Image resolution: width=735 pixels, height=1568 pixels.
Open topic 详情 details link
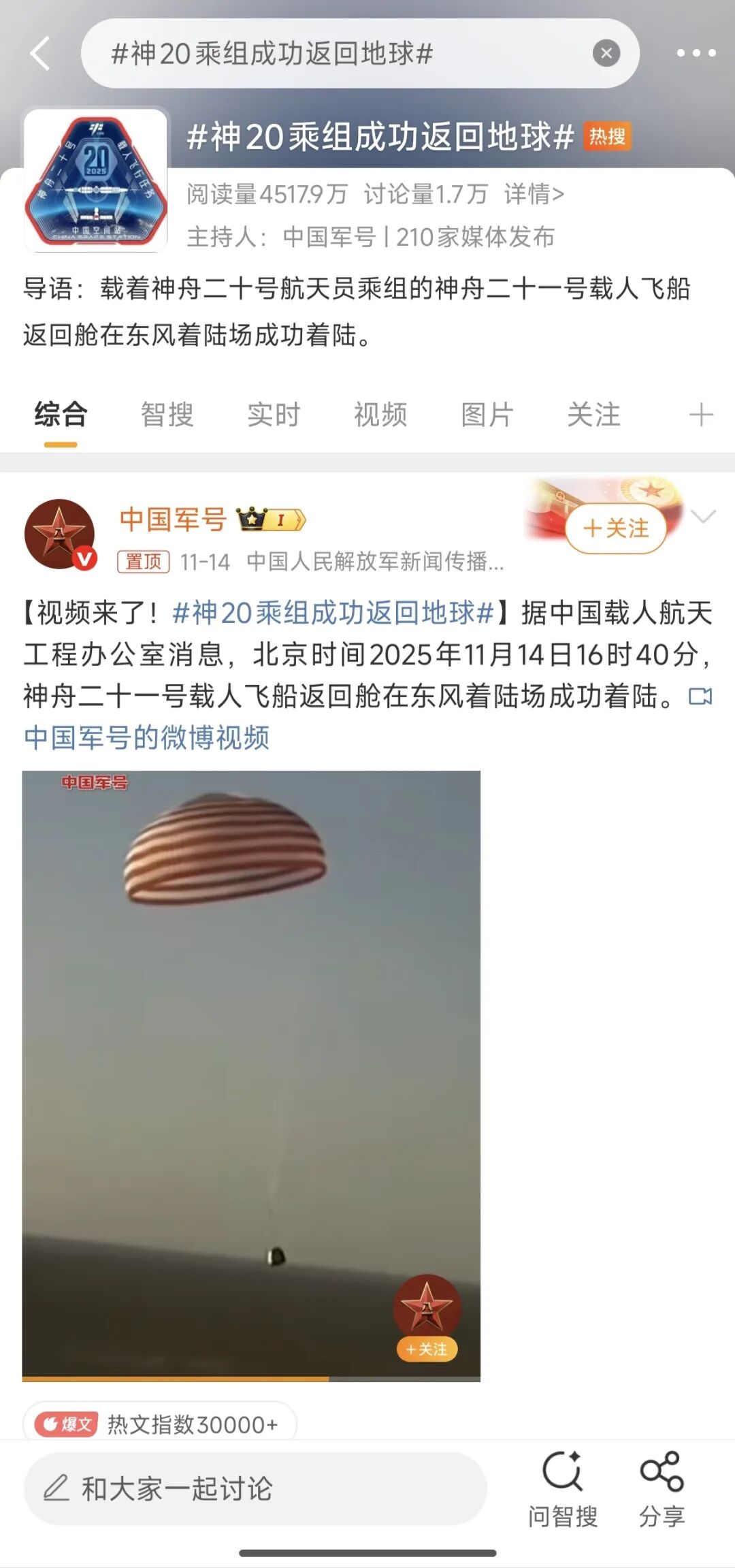coord(534,195)
